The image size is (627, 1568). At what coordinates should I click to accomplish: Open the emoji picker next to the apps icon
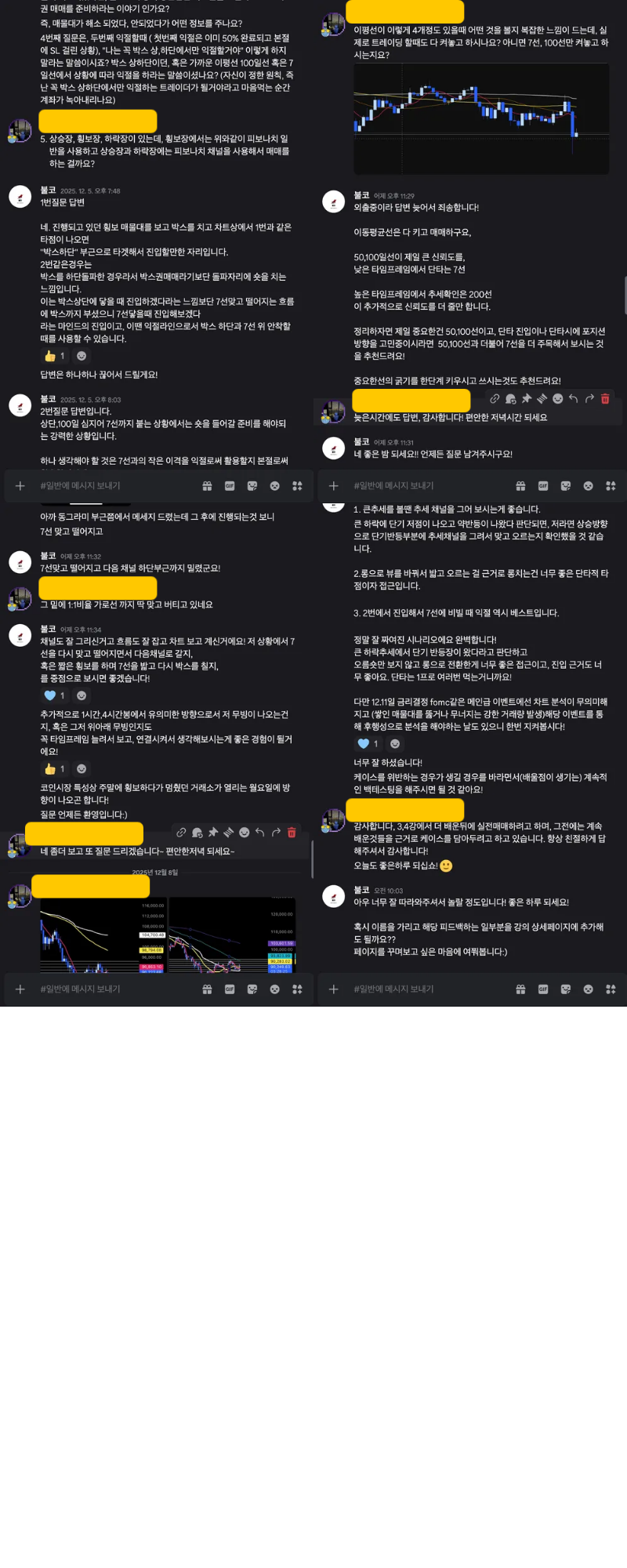point(274,485)
